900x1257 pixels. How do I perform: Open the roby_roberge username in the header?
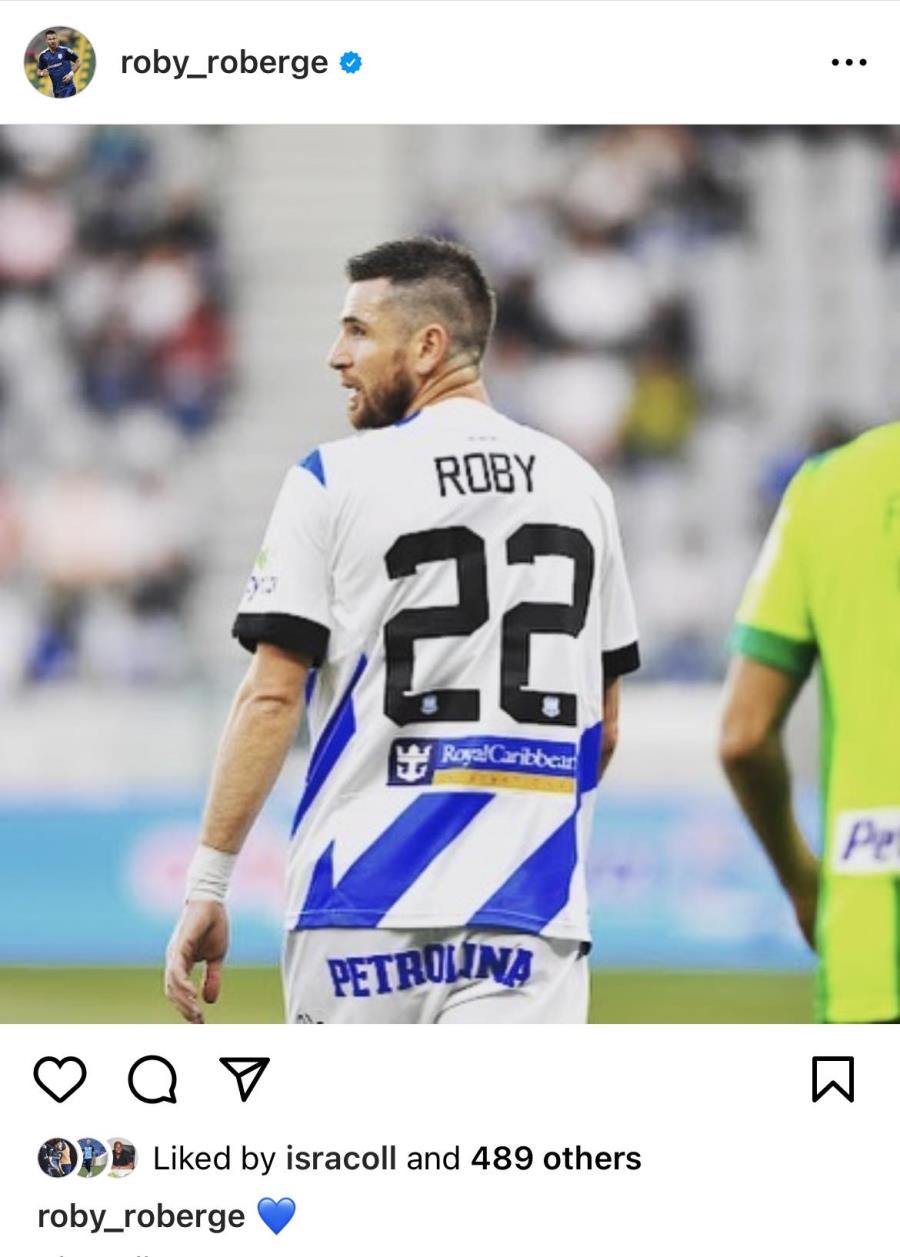point(223,62)
